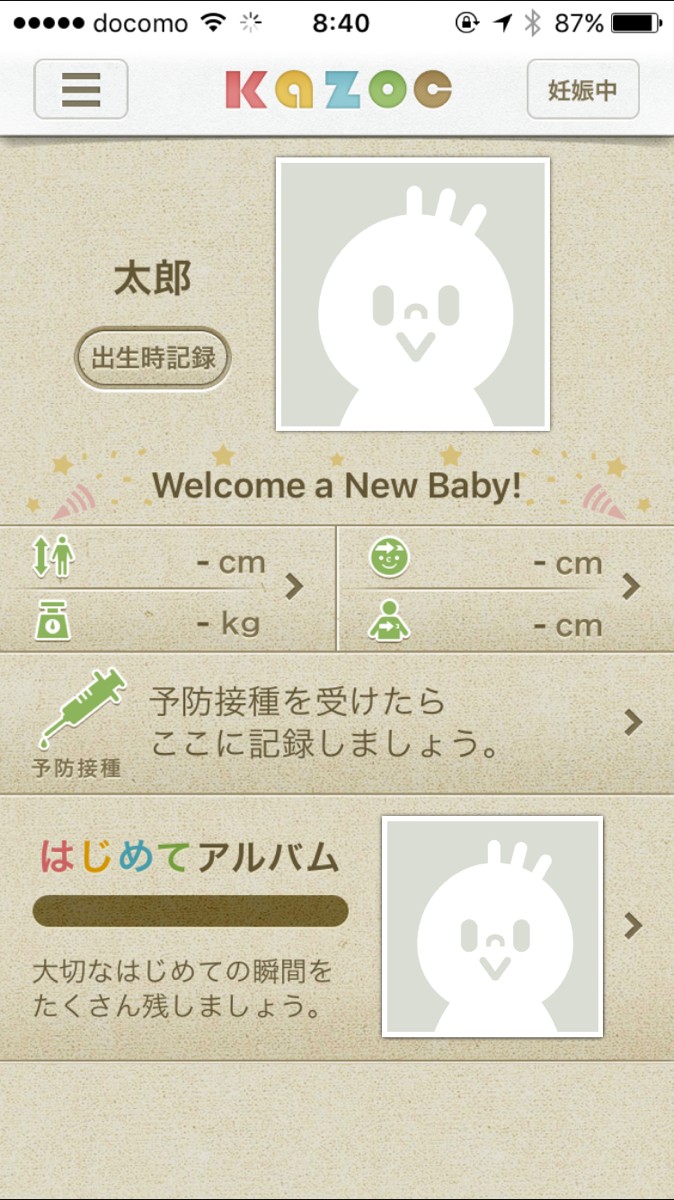Open height and weight record
Image resolution: width=674 pixels, height=1200 pixels.
click(x=167, y=588)
